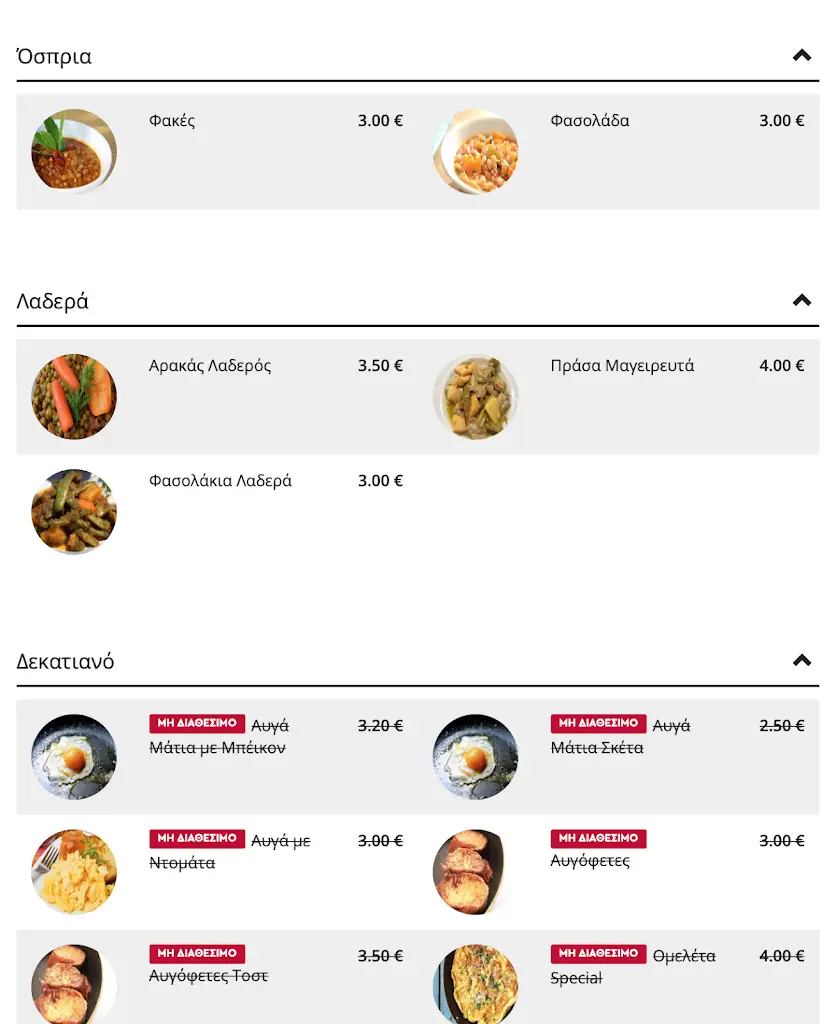Select the Φασολάδα dish
836x1024 pixels.
589,121
